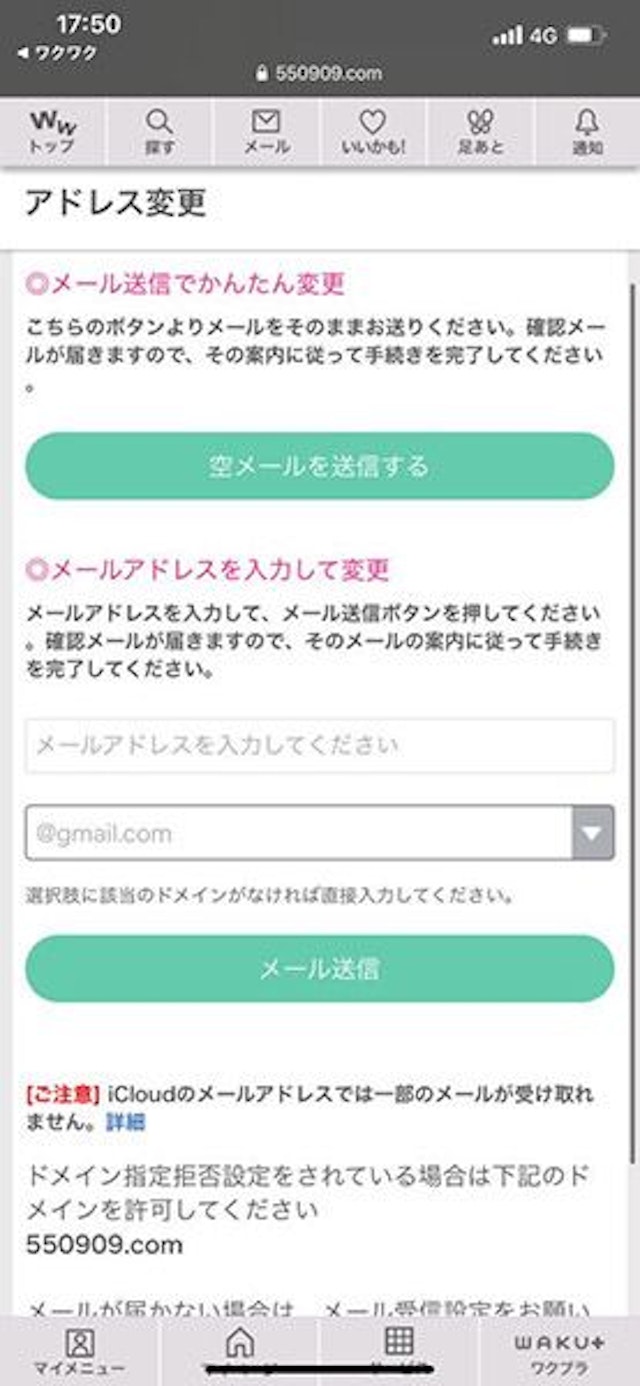Open マイメニュー in the bottom bar
This screenshot has height=1386, width=640.
[79, 1351]
